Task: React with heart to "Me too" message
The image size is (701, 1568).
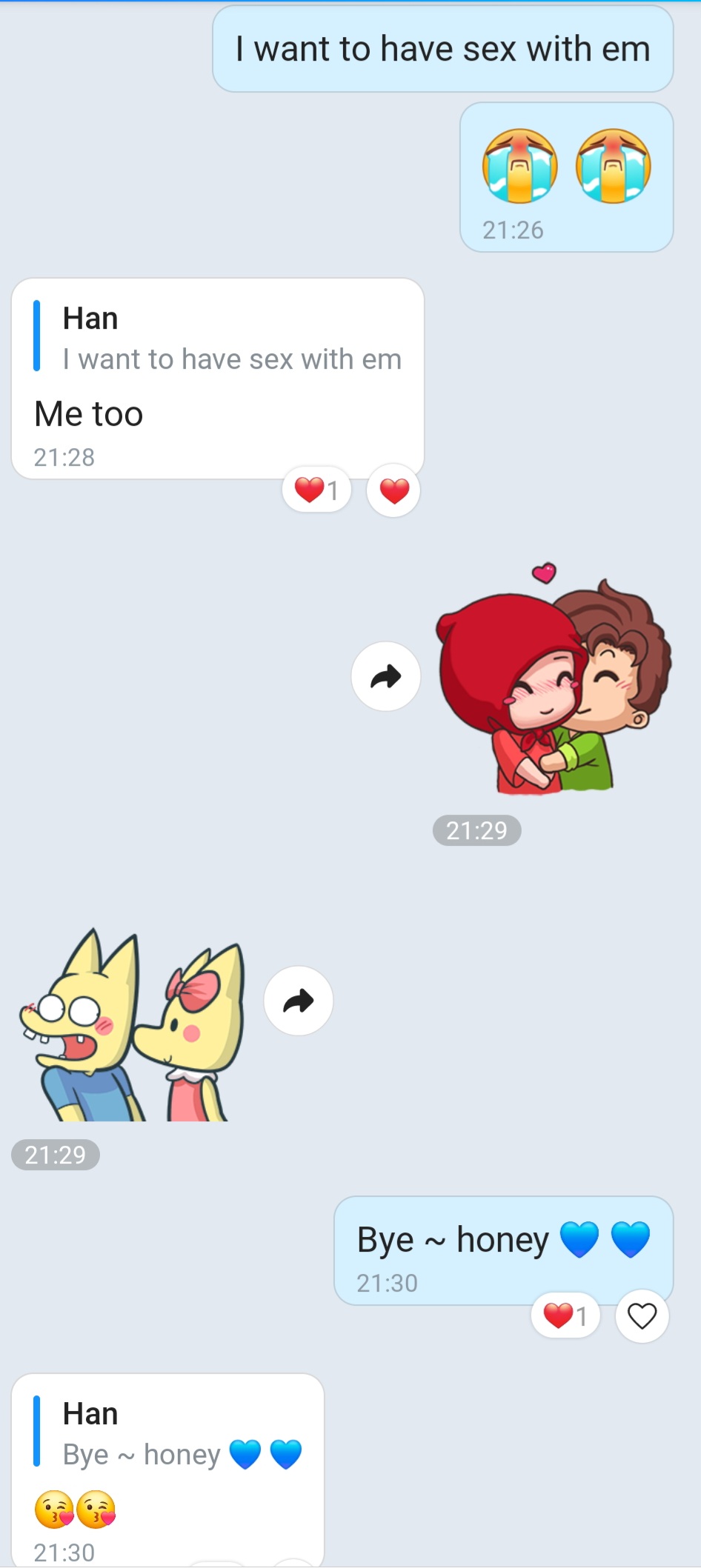Action: pos(393,490)
